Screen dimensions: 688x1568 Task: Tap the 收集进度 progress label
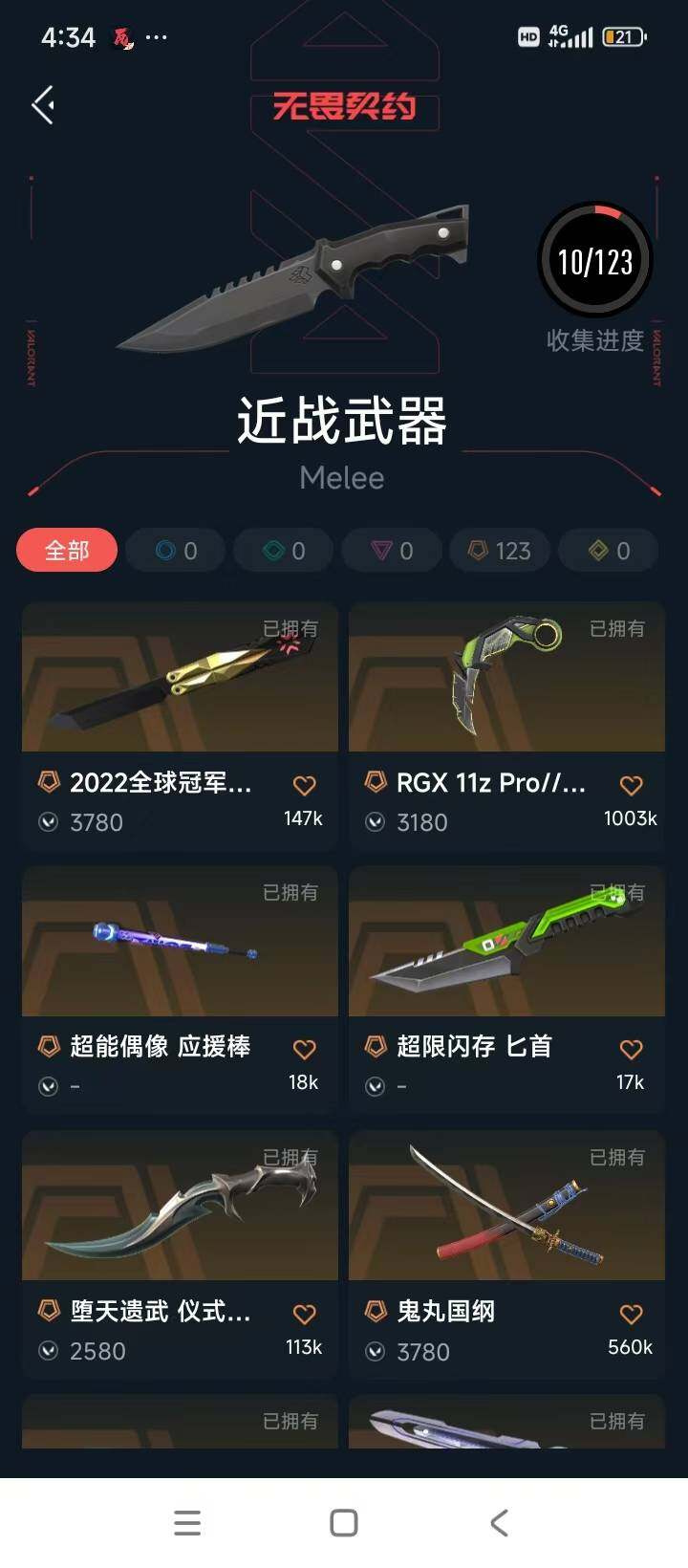[x=595, y=340]
